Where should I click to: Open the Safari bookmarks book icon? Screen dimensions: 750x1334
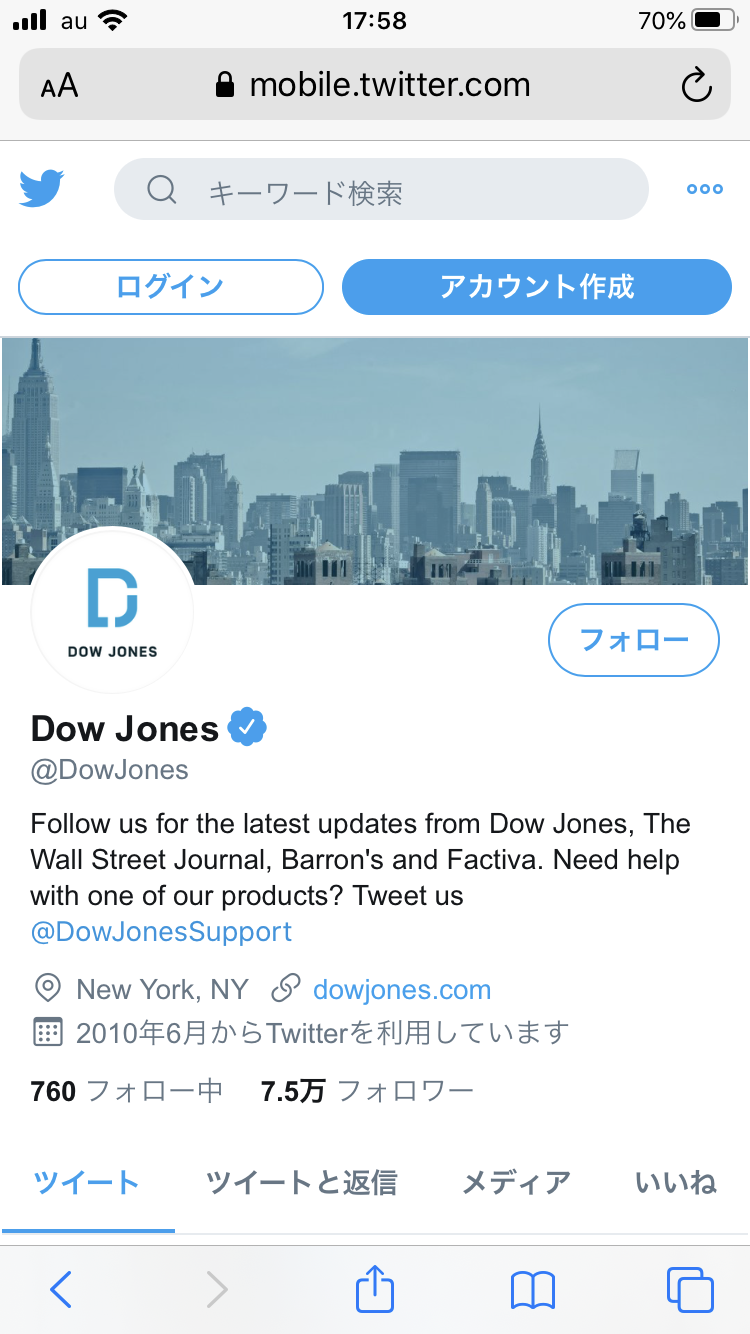532,1289
